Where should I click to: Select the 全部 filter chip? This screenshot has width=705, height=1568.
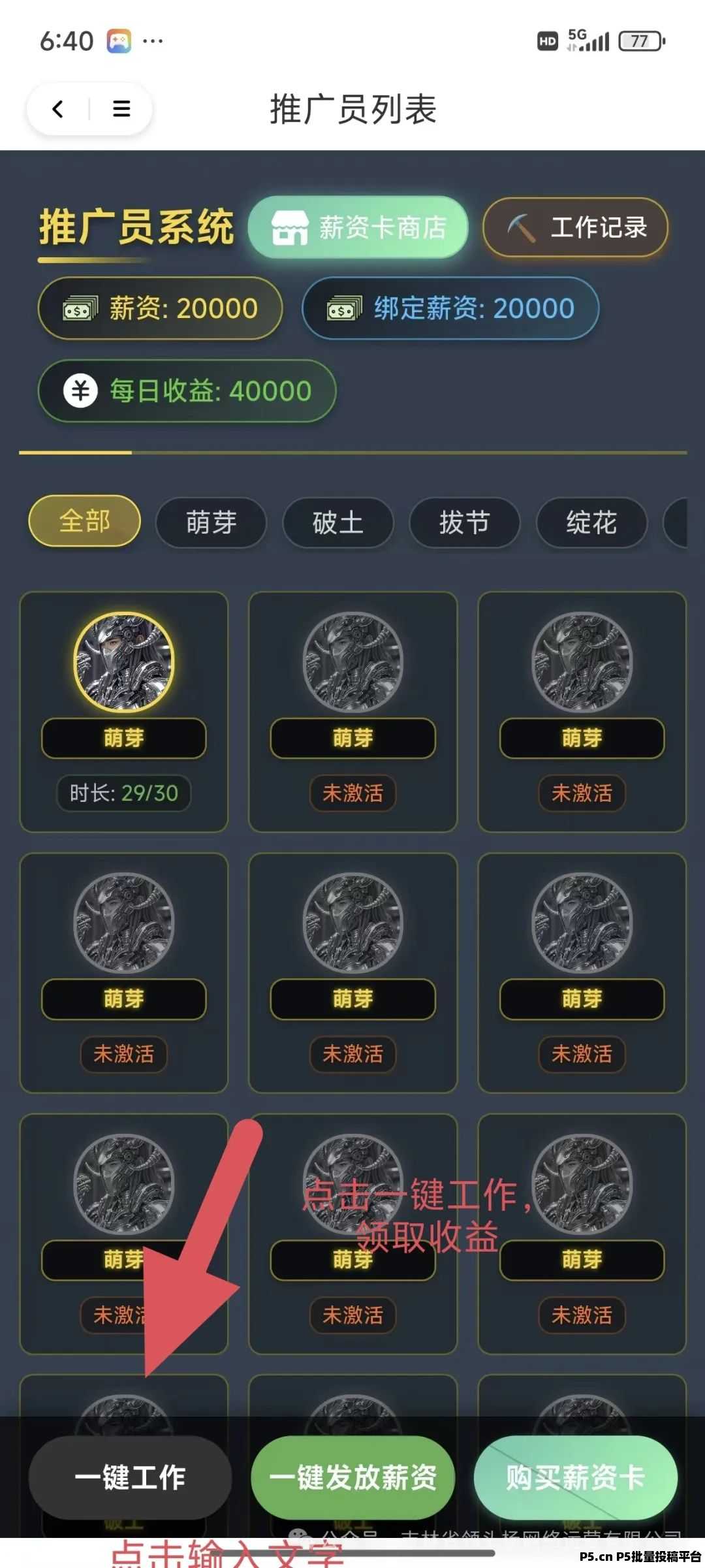point(85,521)
